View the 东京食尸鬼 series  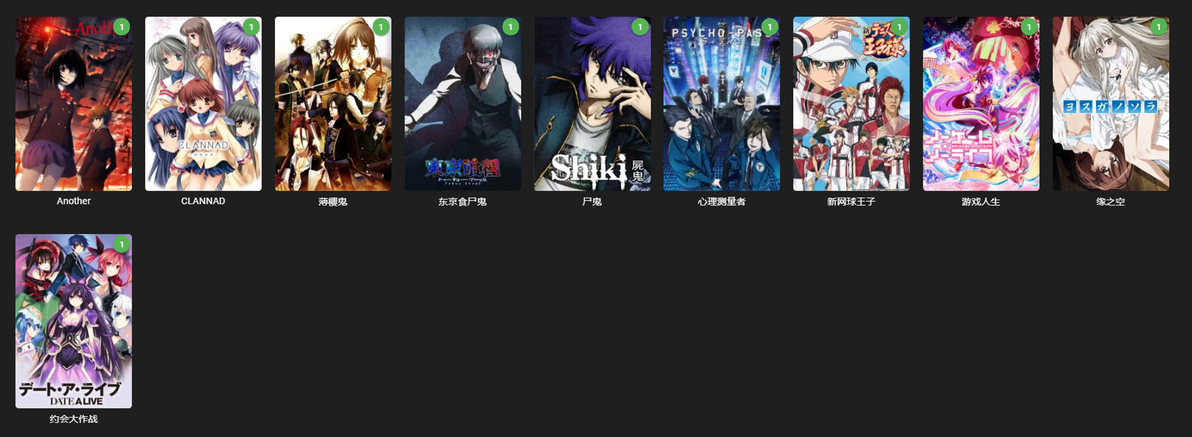point(462,104)
